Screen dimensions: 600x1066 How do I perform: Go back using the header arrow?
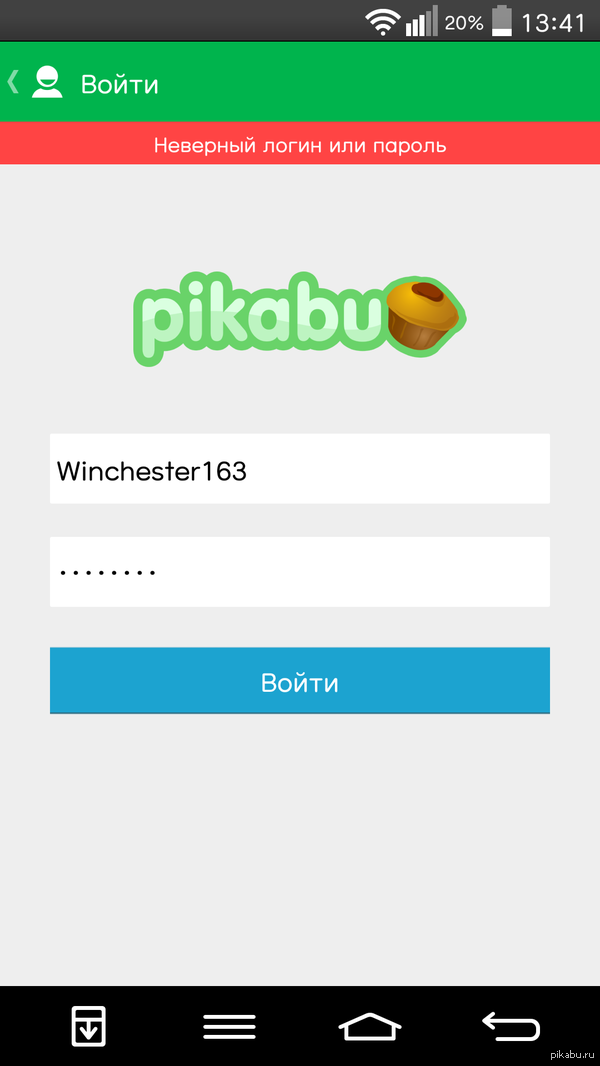point(14,82)
